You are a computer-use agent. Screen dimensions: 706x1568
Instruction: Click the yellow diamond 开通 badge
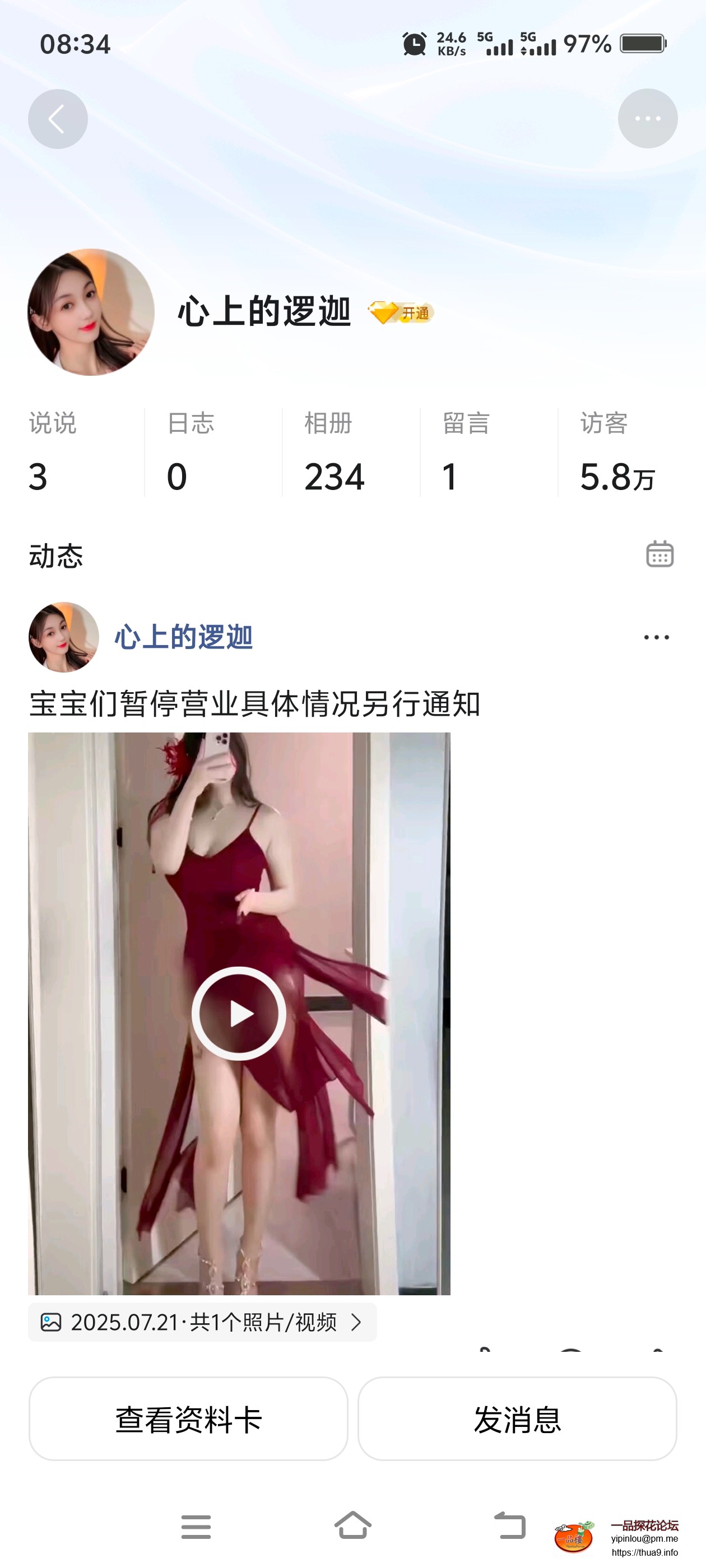(400, 312)
